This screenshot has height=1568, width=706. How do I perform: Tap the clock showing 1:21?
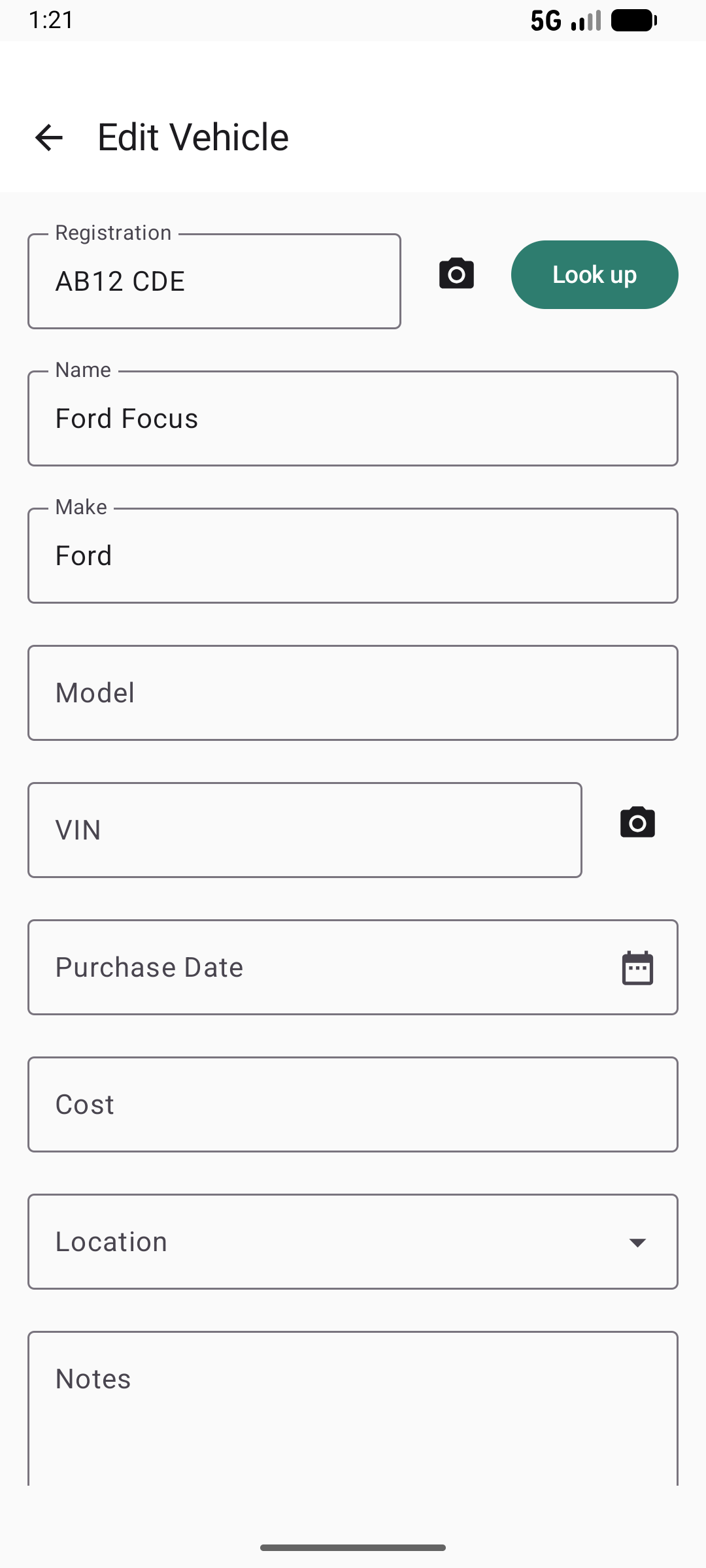click(x=52, y=20)
